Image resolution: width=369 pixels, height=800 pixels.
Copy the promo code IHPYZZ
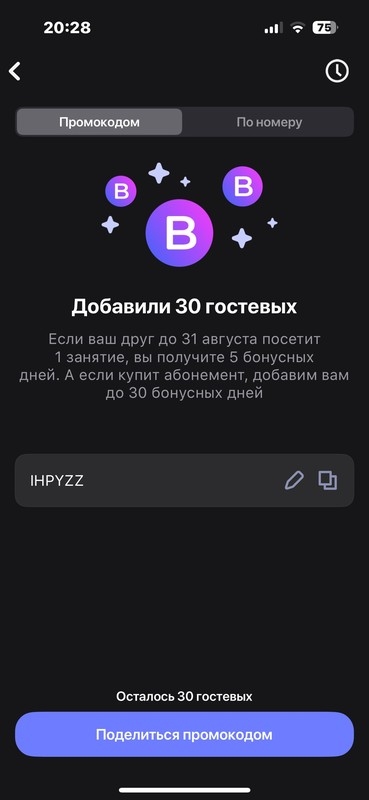tap(328, 480)
